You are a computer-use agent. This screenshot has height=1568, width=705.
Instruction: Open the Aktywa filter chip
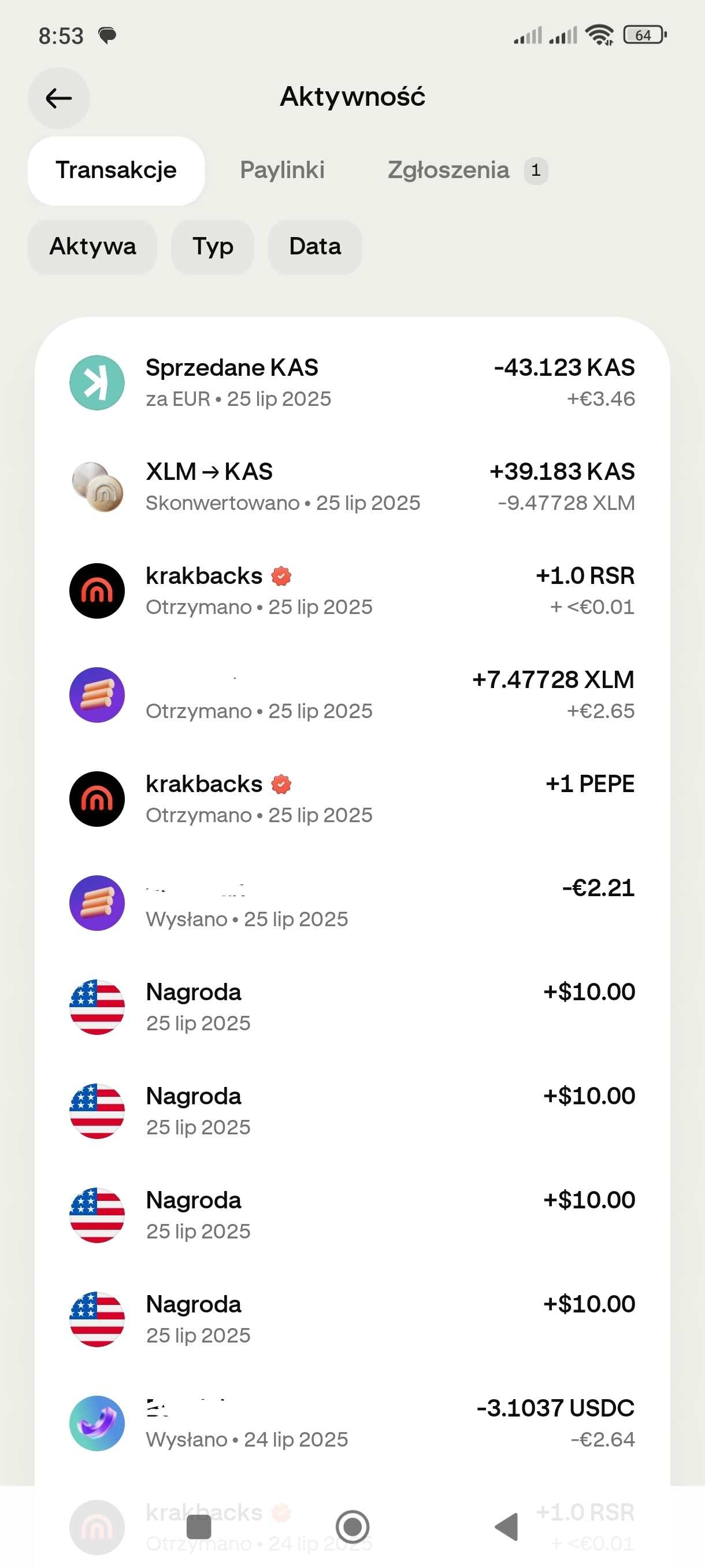tap(92, 246)
